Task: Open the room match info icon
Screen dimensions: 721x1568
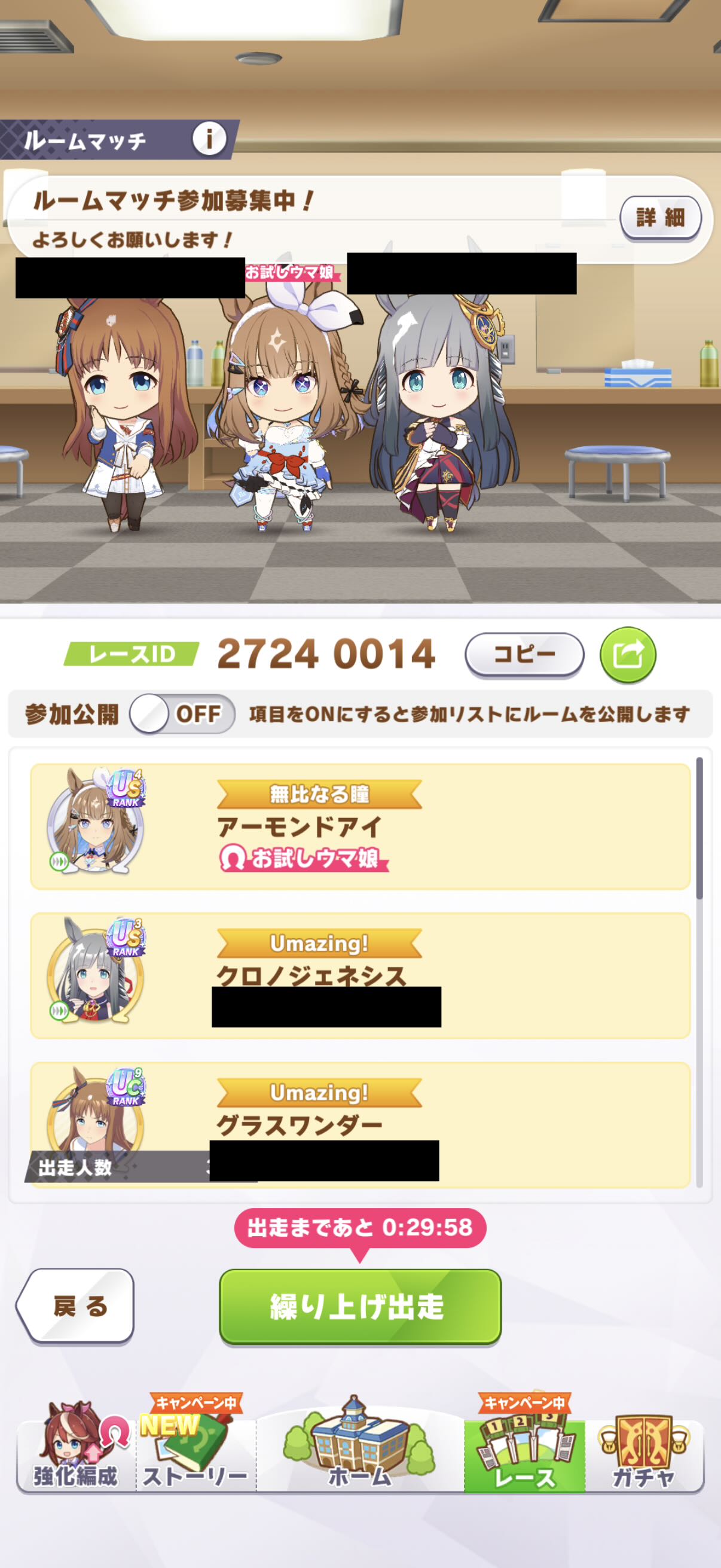Action: pos(209,139)
